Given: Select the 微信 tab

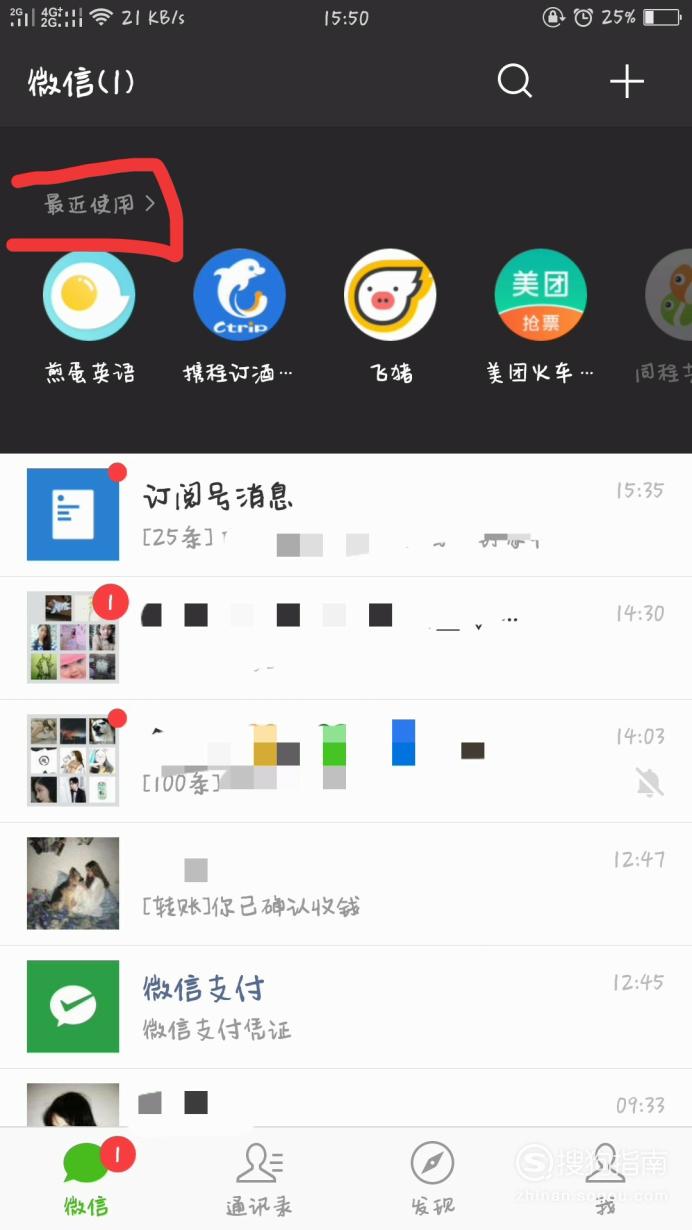Looking at the screenshot, I should (87, 1180).
